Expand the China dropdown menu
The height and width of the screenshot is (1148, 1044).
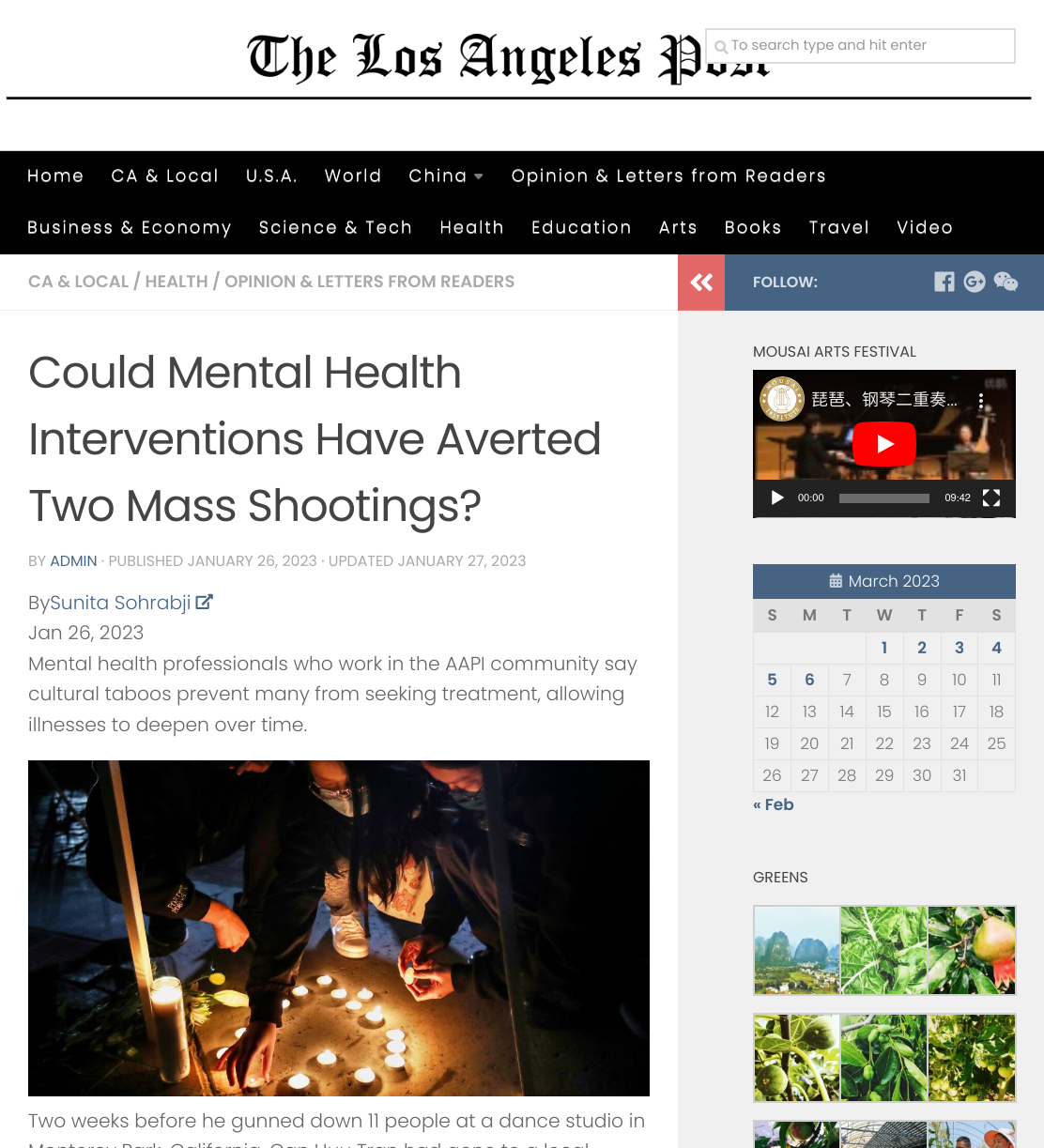446,176
